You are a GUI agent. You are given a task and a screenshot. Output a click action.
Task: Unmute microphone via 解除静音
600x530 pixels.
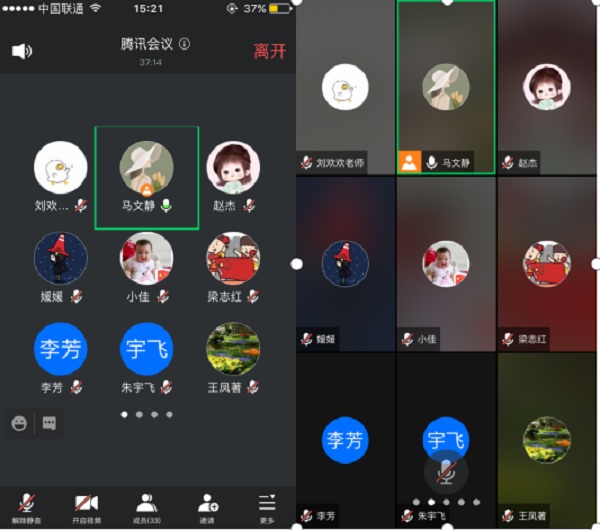click(x=28, y=507)
